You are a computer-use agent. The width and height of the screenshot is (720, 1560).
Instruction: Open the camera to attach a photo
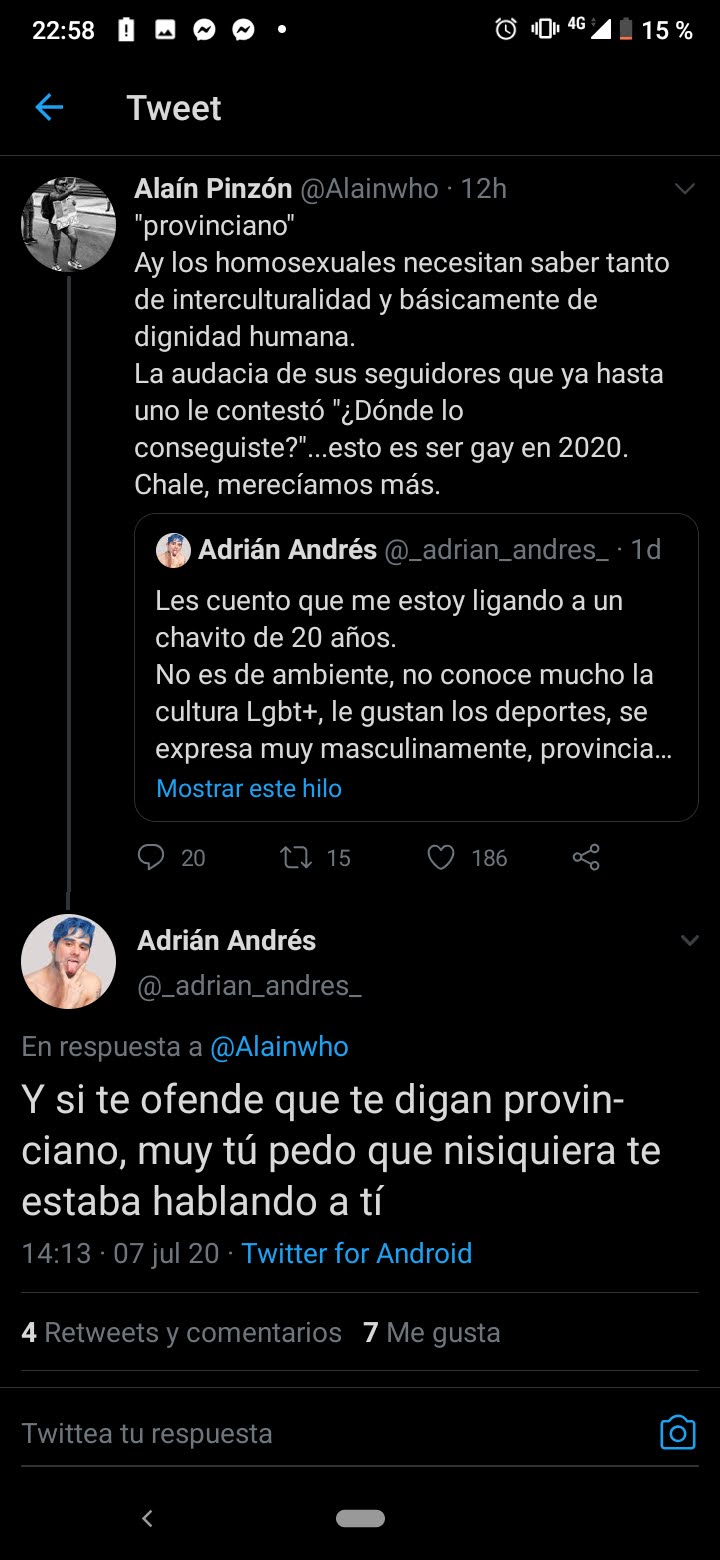coord(677,1433)
